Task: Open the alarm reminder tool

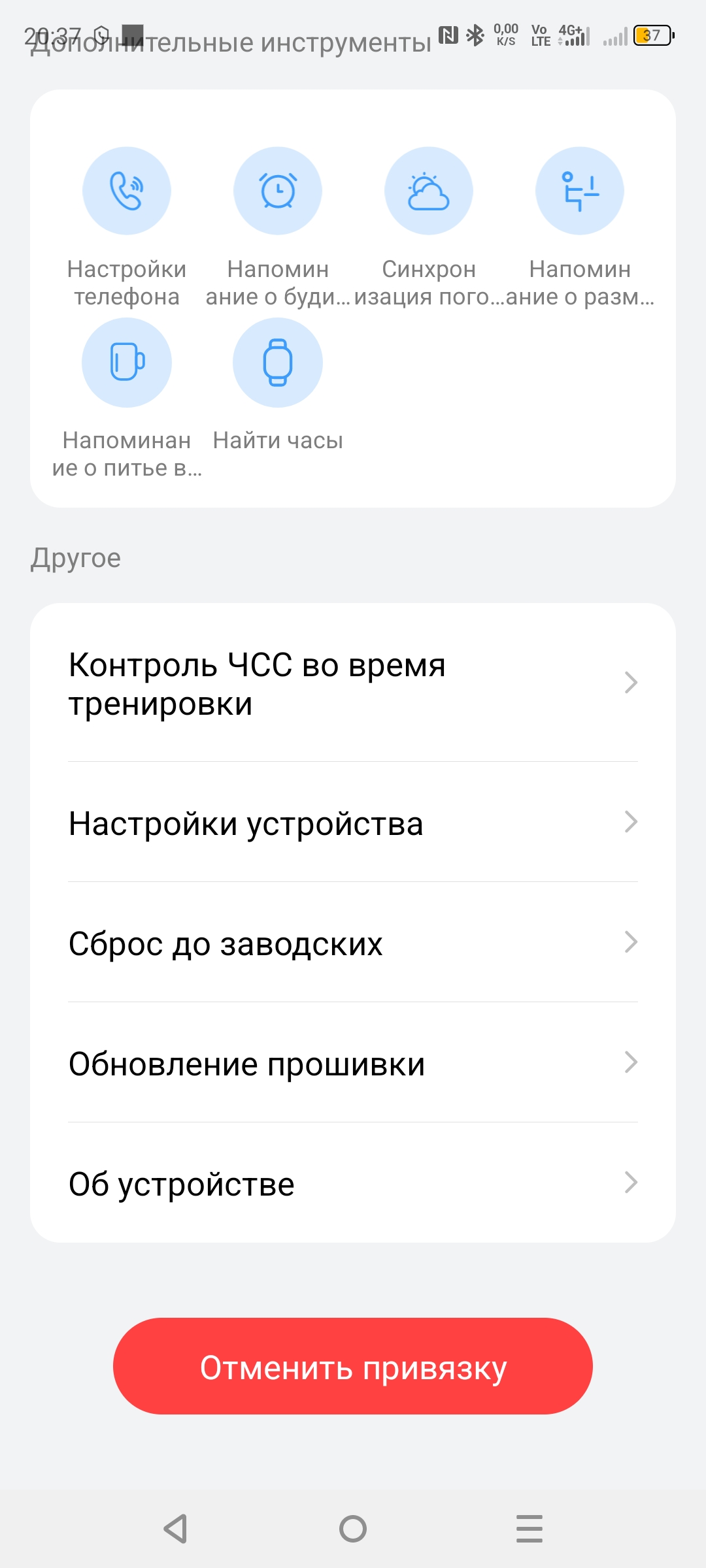Action: pos(278,191)
